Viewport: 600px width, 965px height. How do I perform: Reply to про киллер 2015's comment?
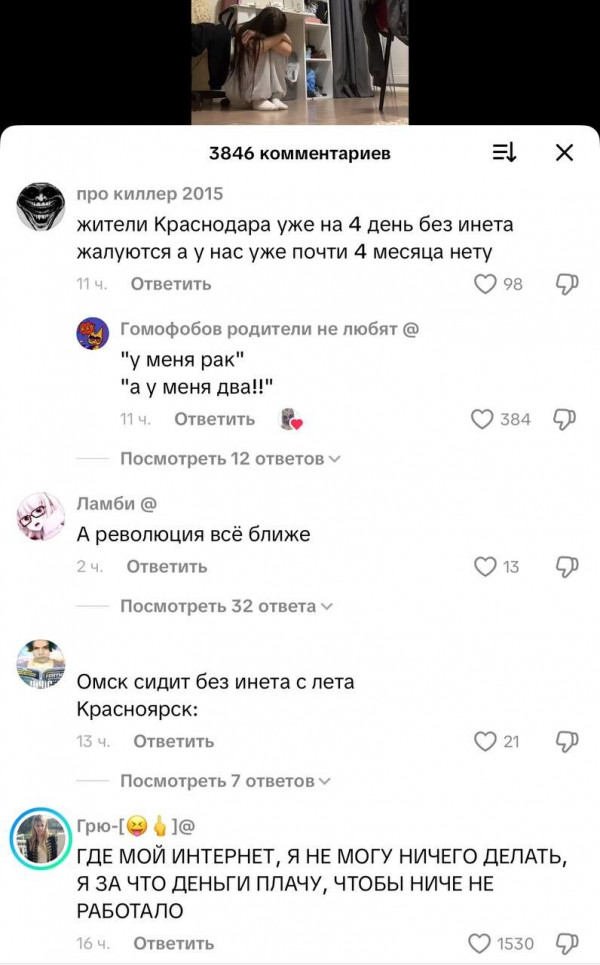point(171,284)
